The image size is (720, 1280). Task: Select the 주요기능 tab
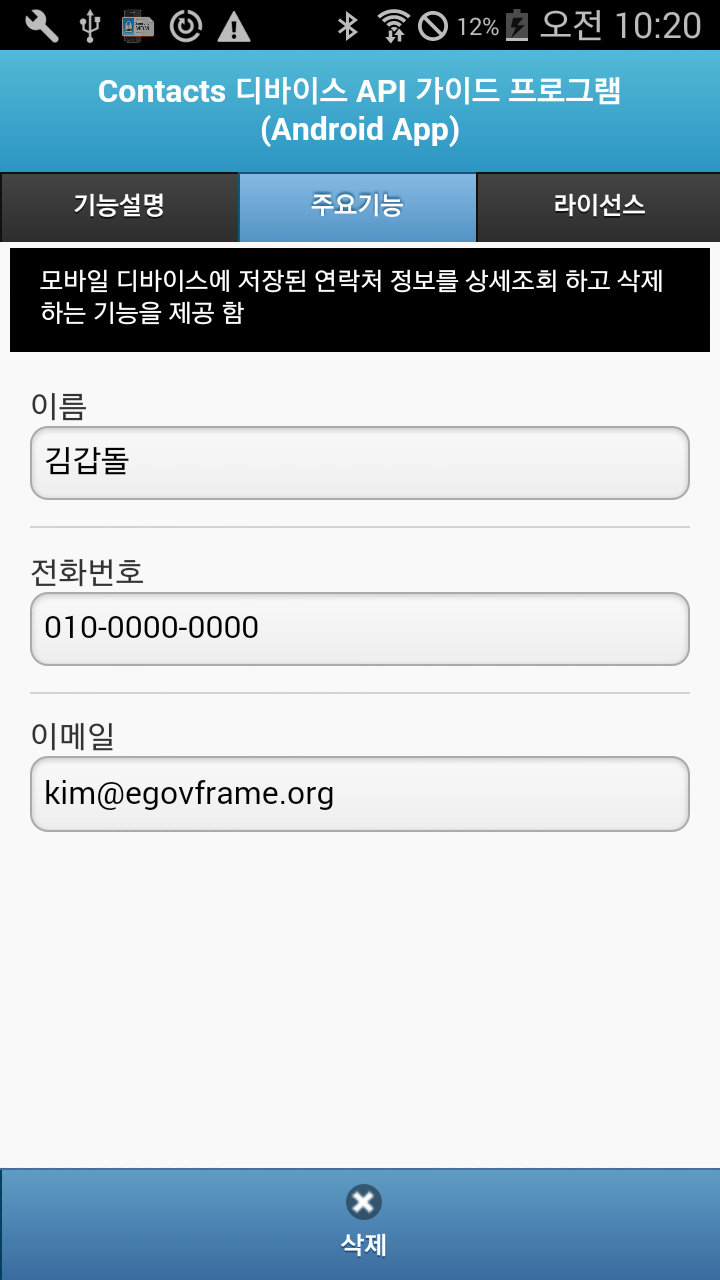357,207
